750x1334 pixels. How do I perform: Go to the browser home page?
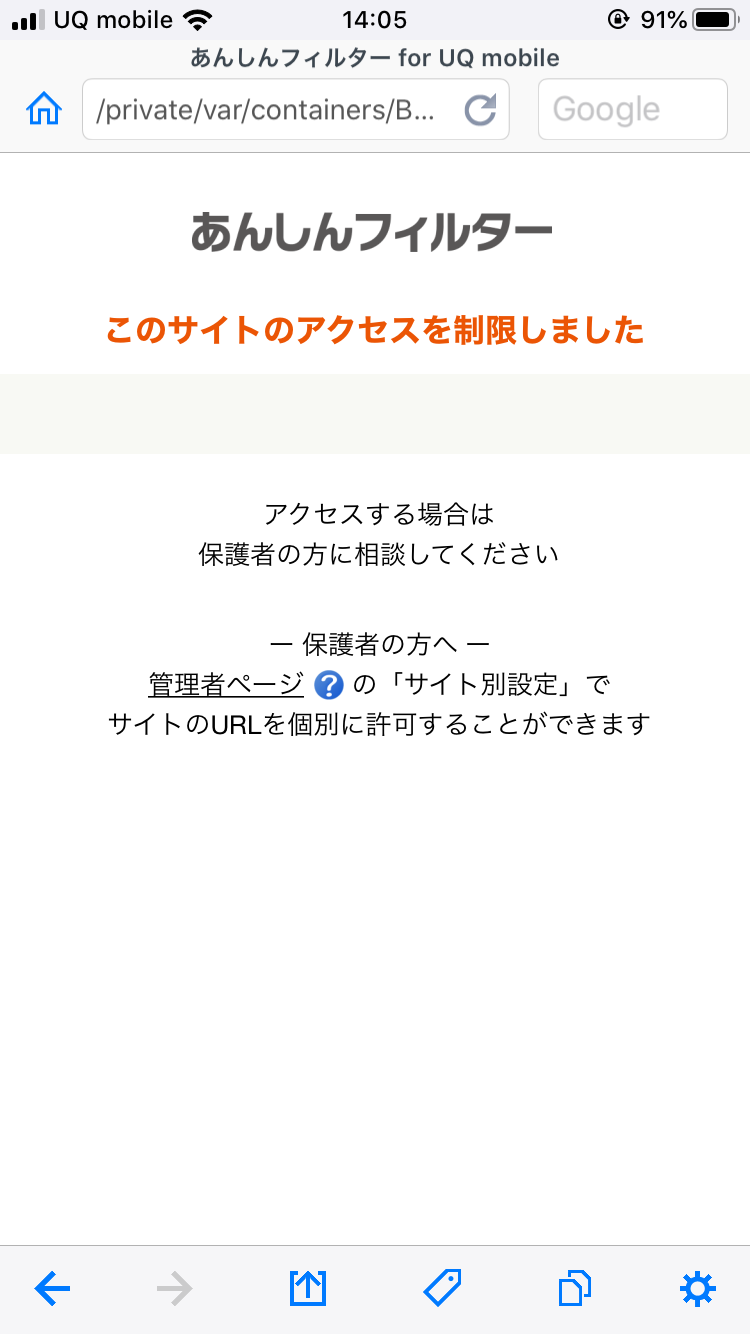[44, 109]
